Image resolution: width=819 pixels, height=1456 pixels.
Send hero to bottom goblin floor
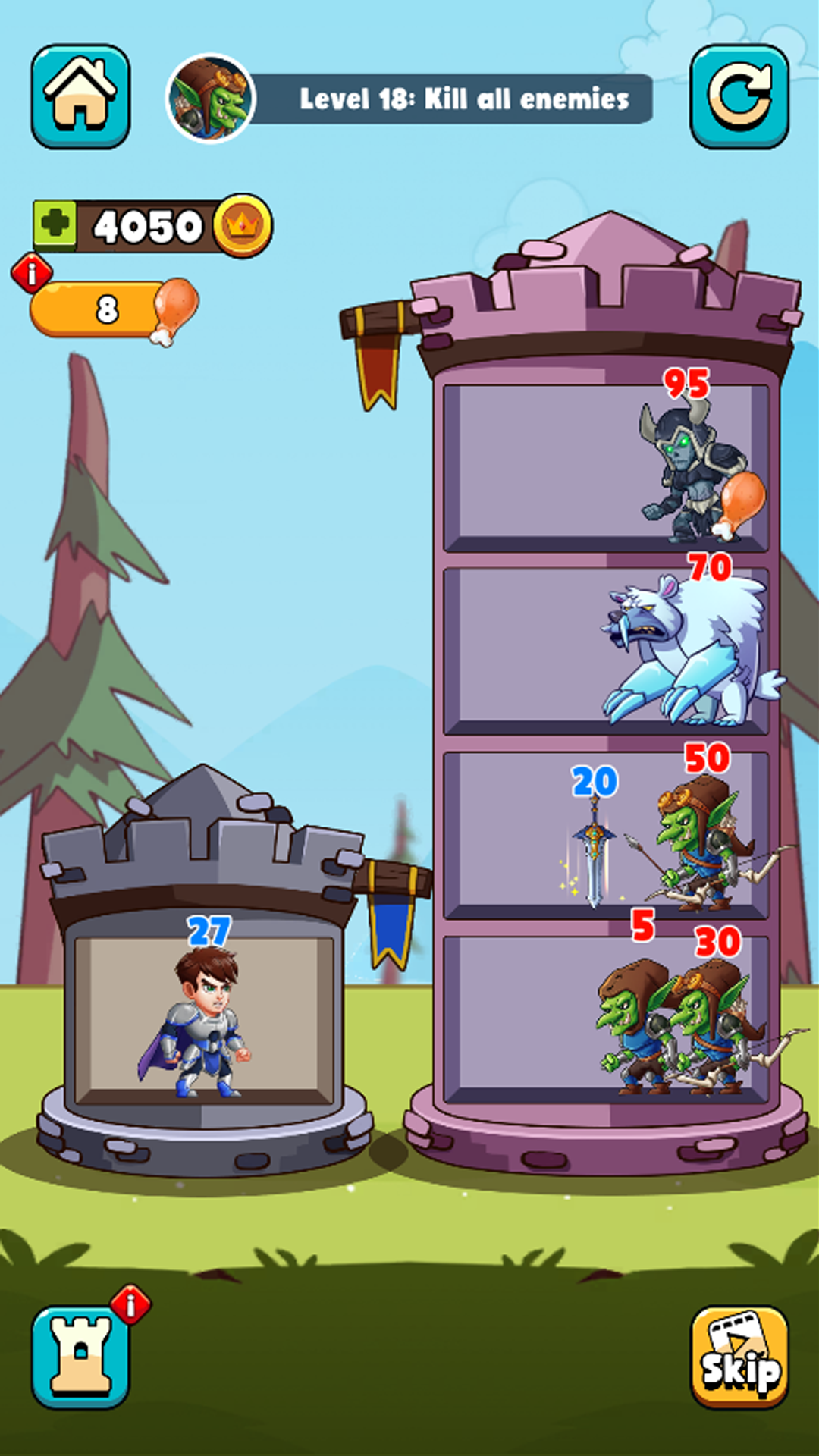[x=605, y=1018]
